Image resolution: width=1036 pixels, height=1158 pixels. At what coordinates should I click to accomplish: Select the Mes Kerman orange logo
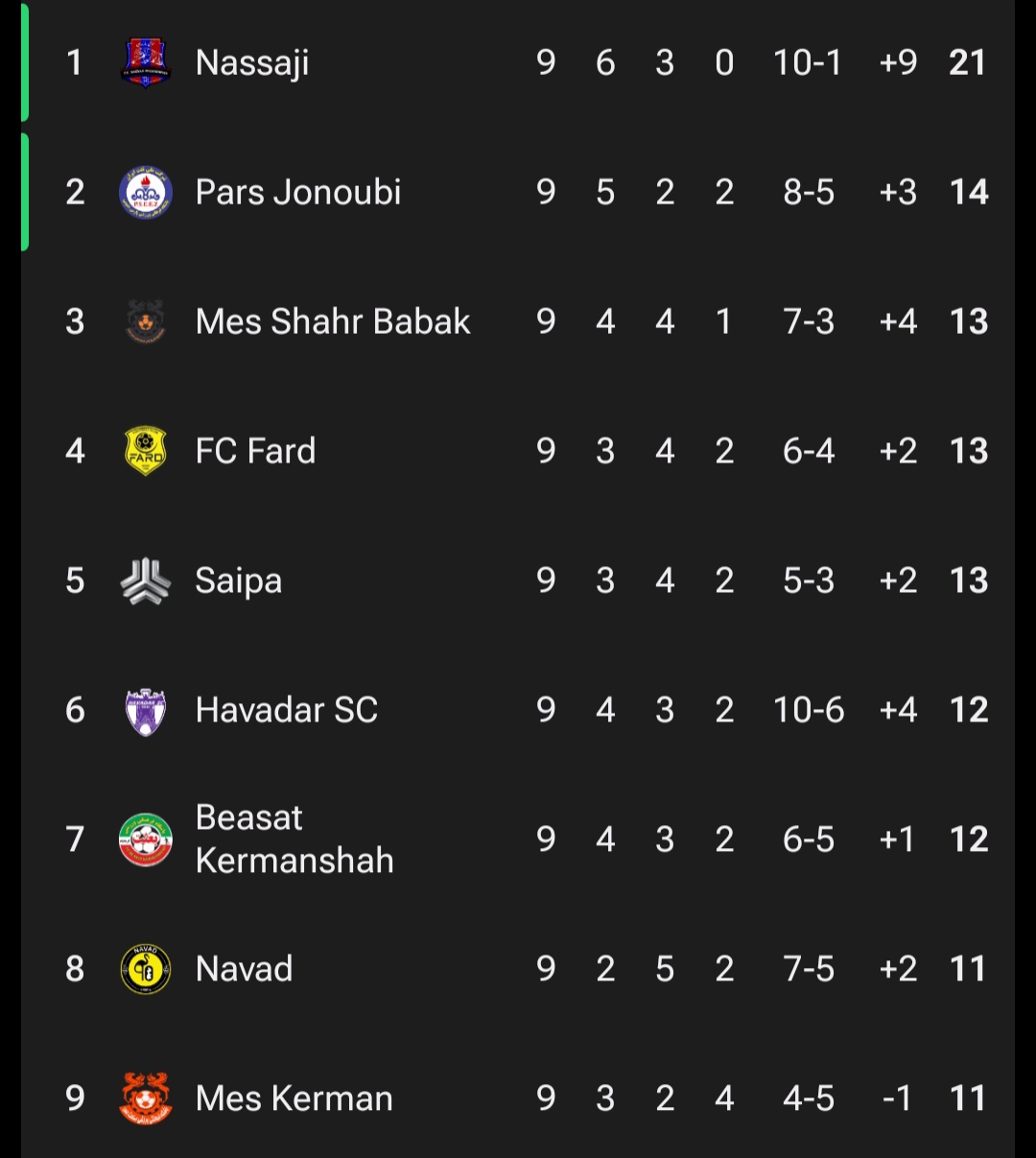point(145,1098)
